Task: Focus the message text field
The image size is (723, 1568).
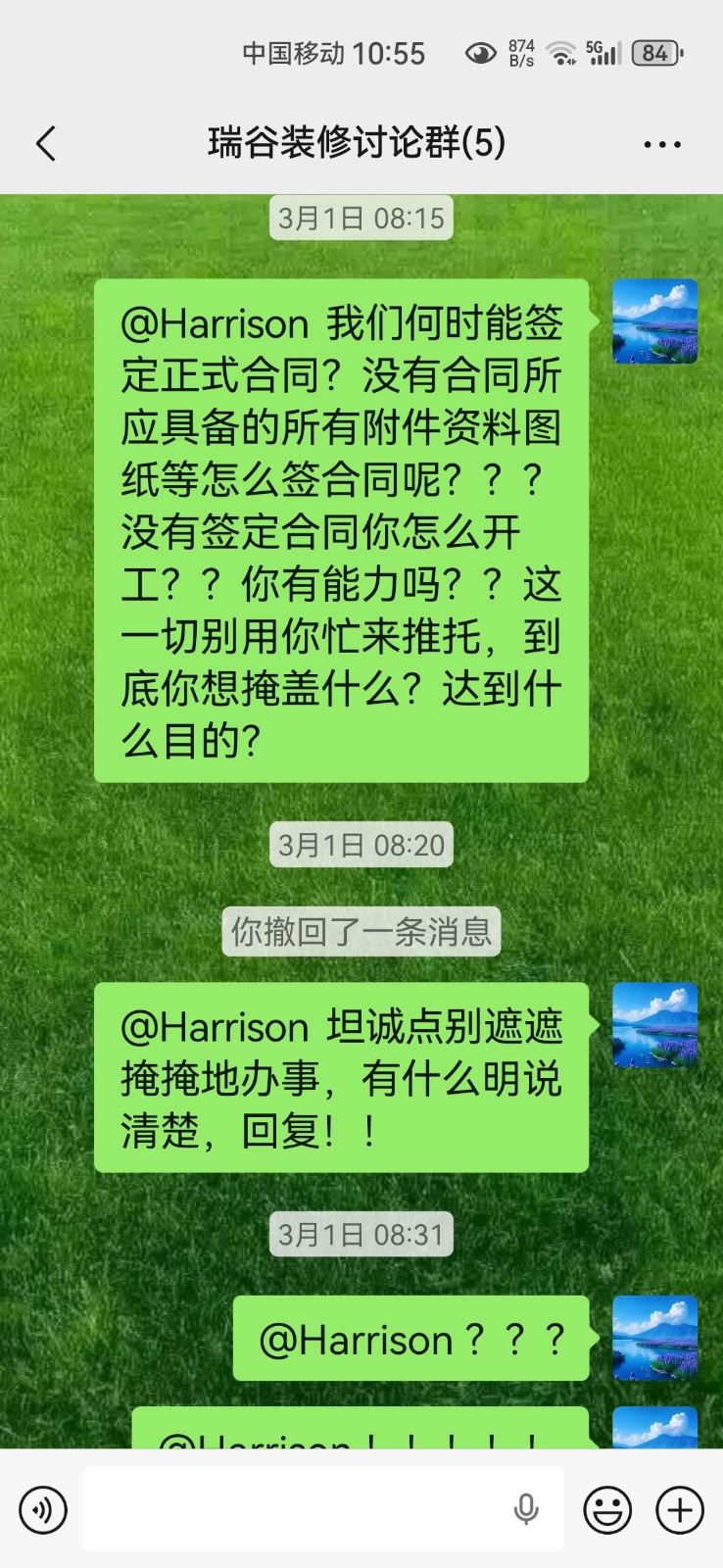Action: [294, 1509]
